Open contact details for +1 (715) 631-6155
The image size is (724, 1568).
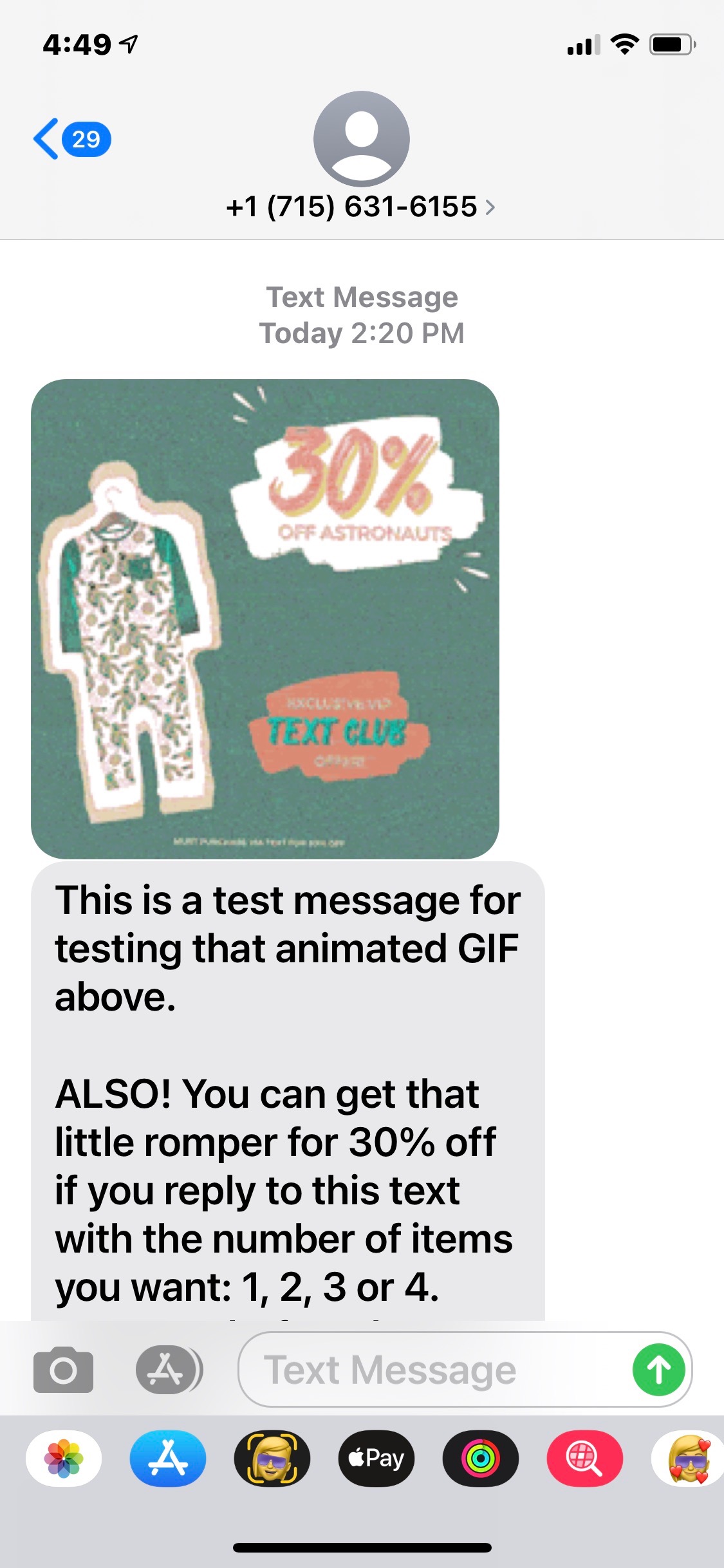pos(360,206)
